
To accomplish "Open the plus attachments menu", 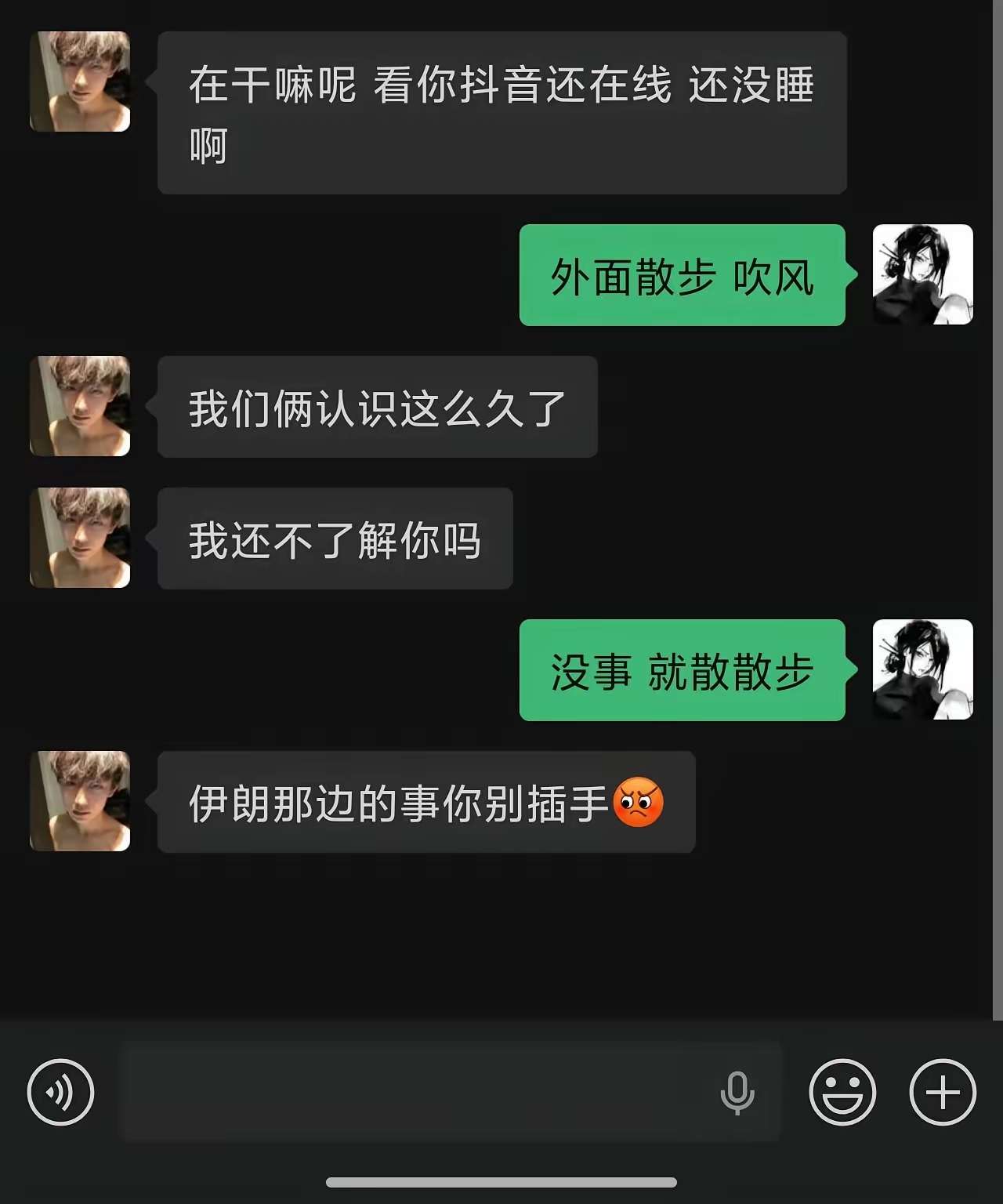I will point(943,1092).
